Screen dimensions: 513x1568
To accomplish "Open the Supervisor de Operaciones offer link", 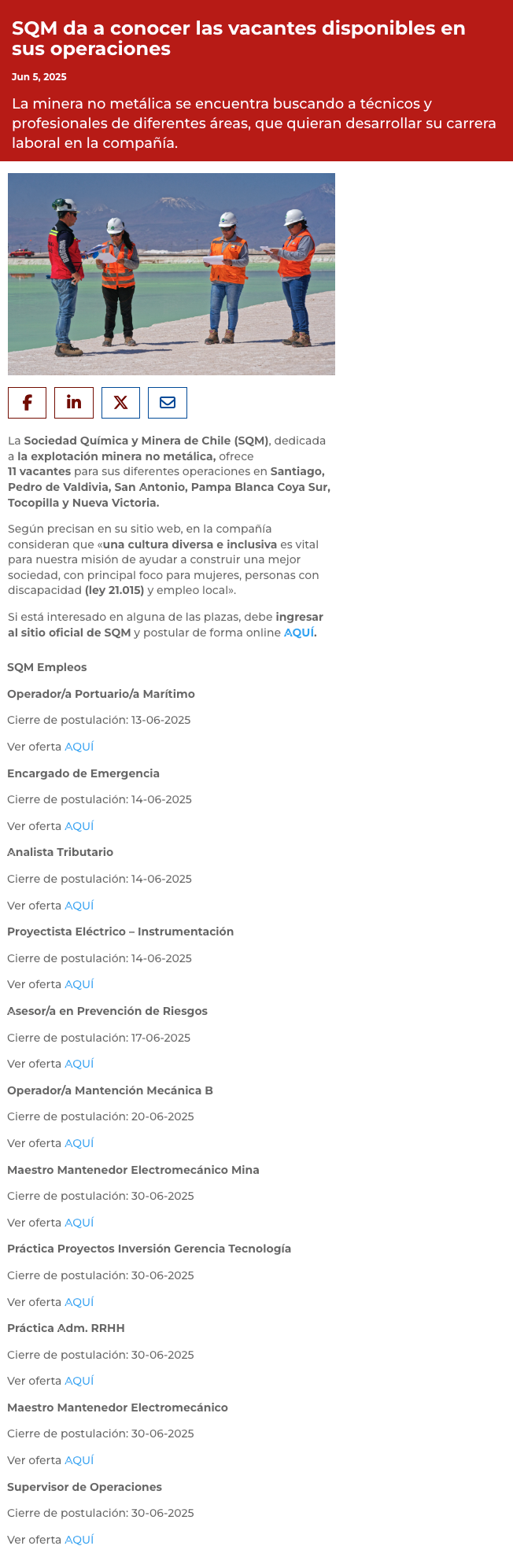I will (x=79, y=1540).
